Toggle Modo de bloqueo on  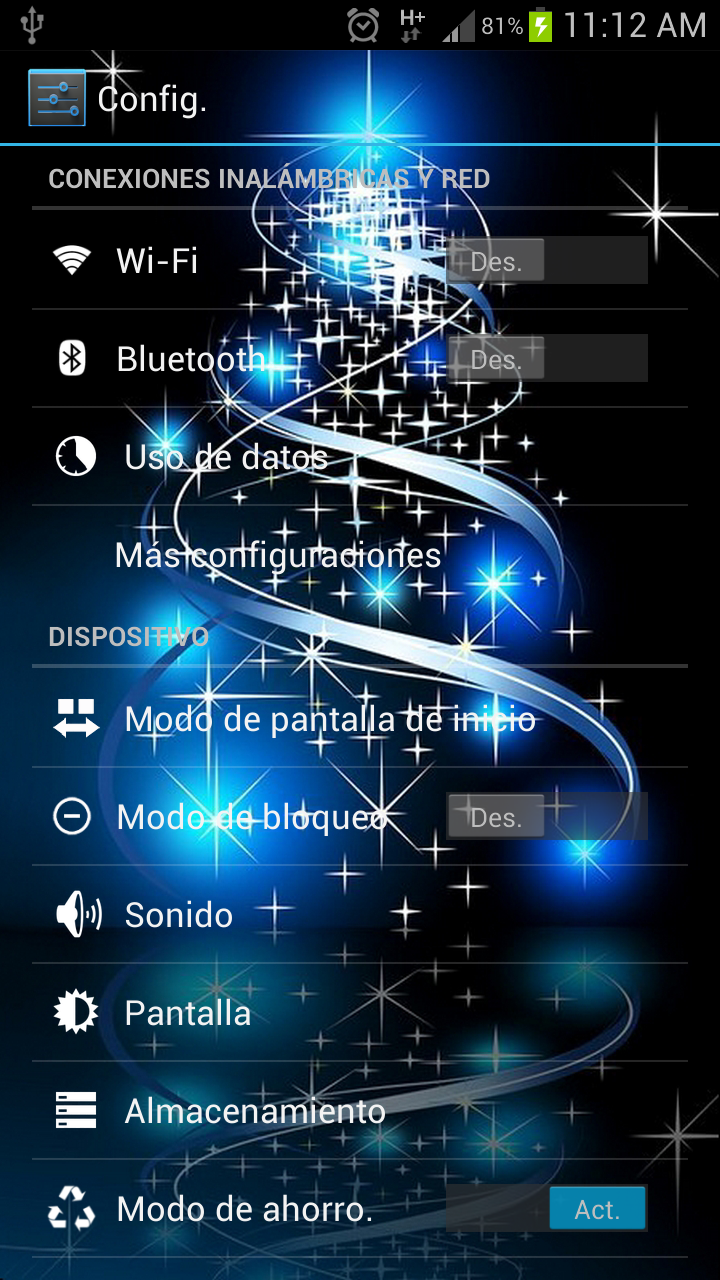(x=546, y=817)
